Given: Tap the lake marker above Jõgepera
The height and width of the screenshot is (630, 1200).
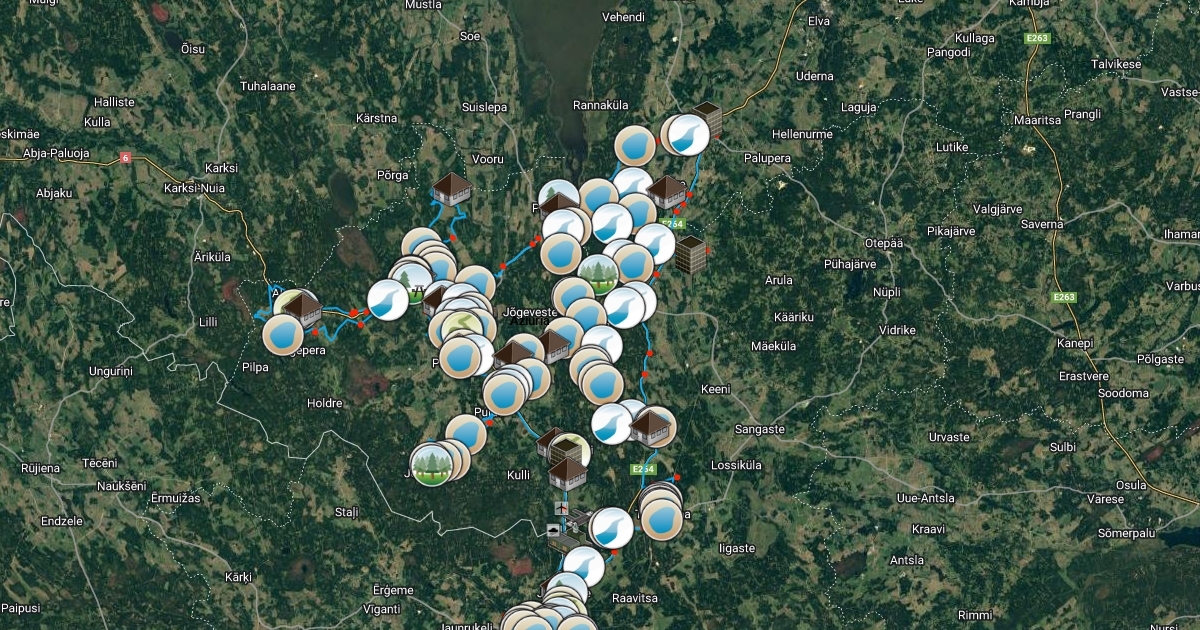Looking at the screenshot, I should tap(283, 334).
